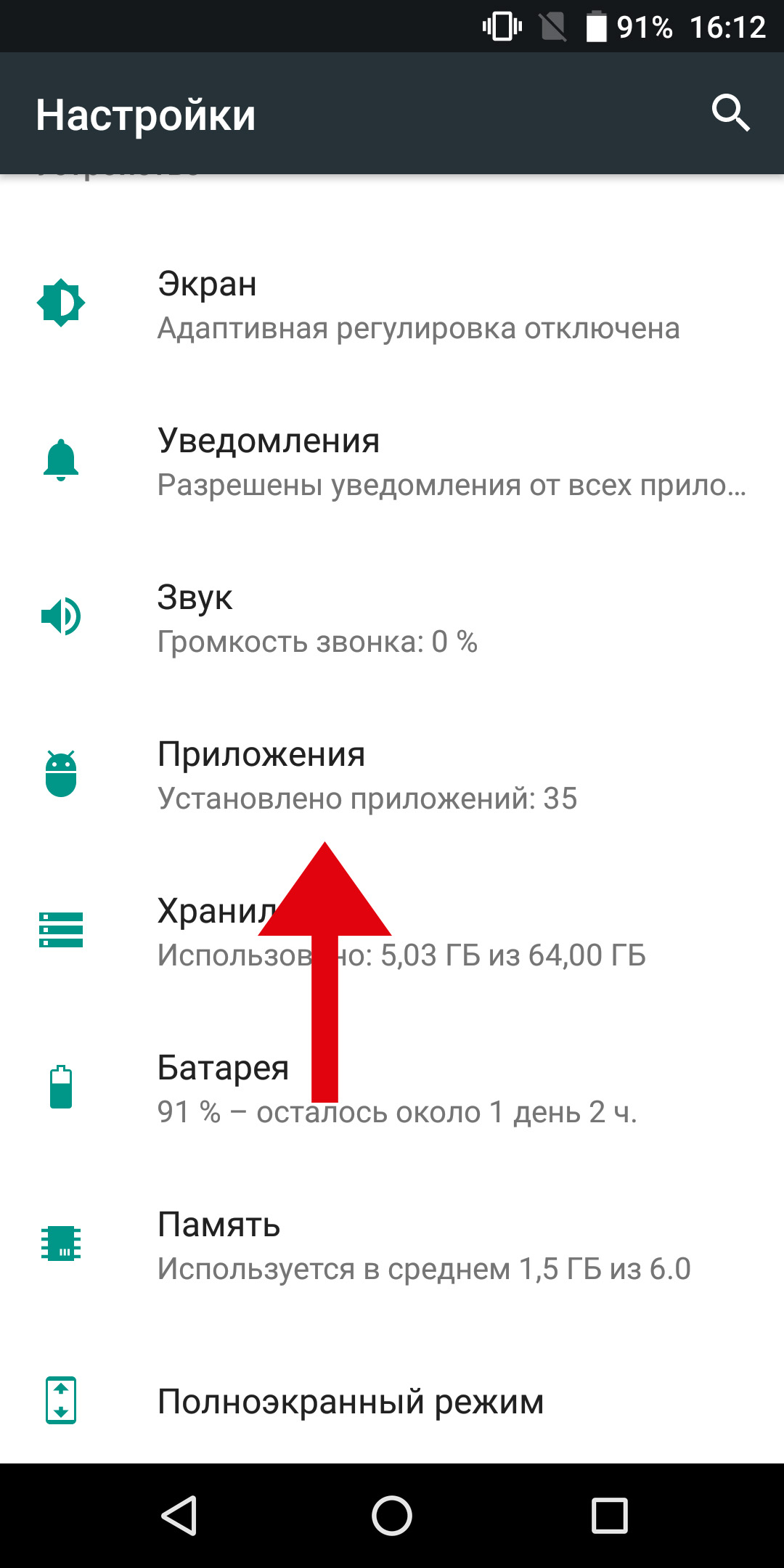784x1568 pixels.
Task: Tap the system back button
Action: (179, 1516)
